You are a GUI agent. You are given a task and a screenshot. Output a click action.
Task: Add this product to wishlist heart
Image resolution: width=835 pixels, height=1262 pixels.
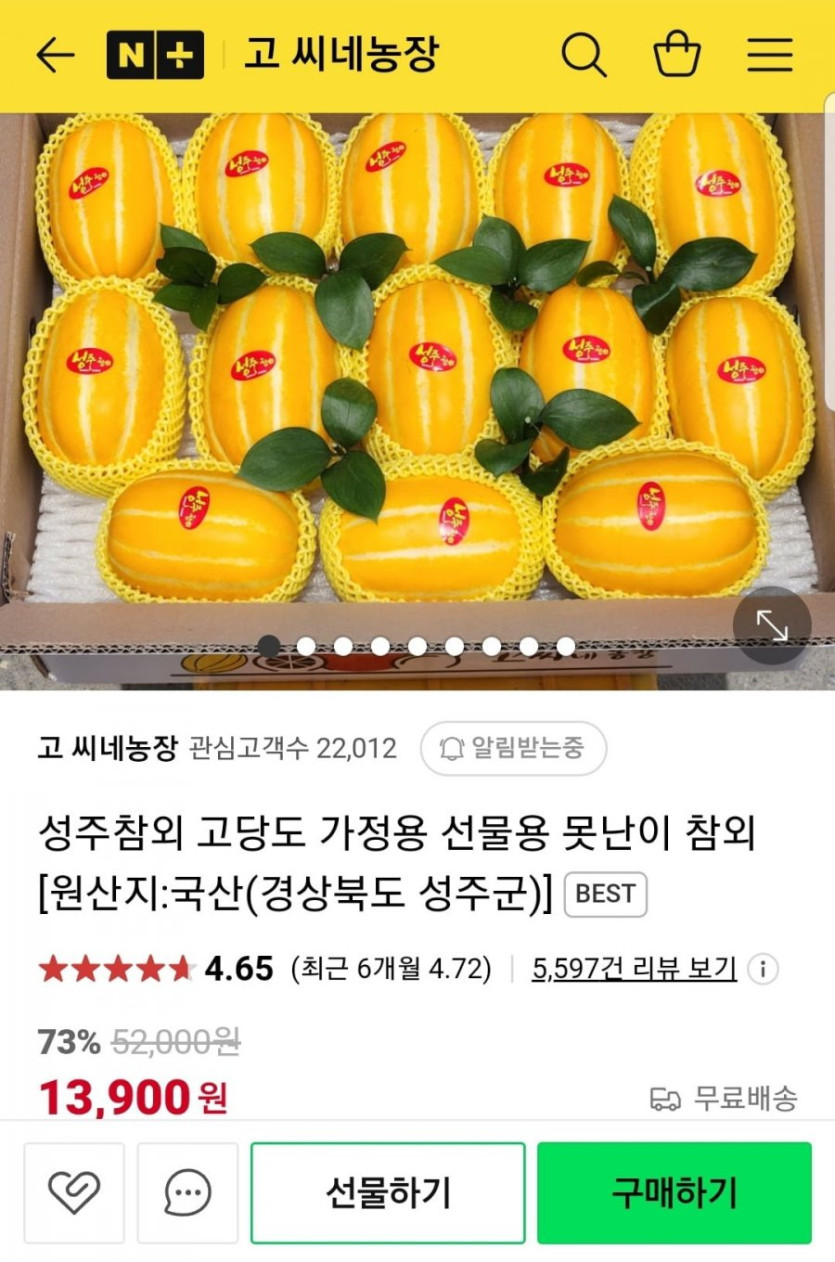point(74,1193)
